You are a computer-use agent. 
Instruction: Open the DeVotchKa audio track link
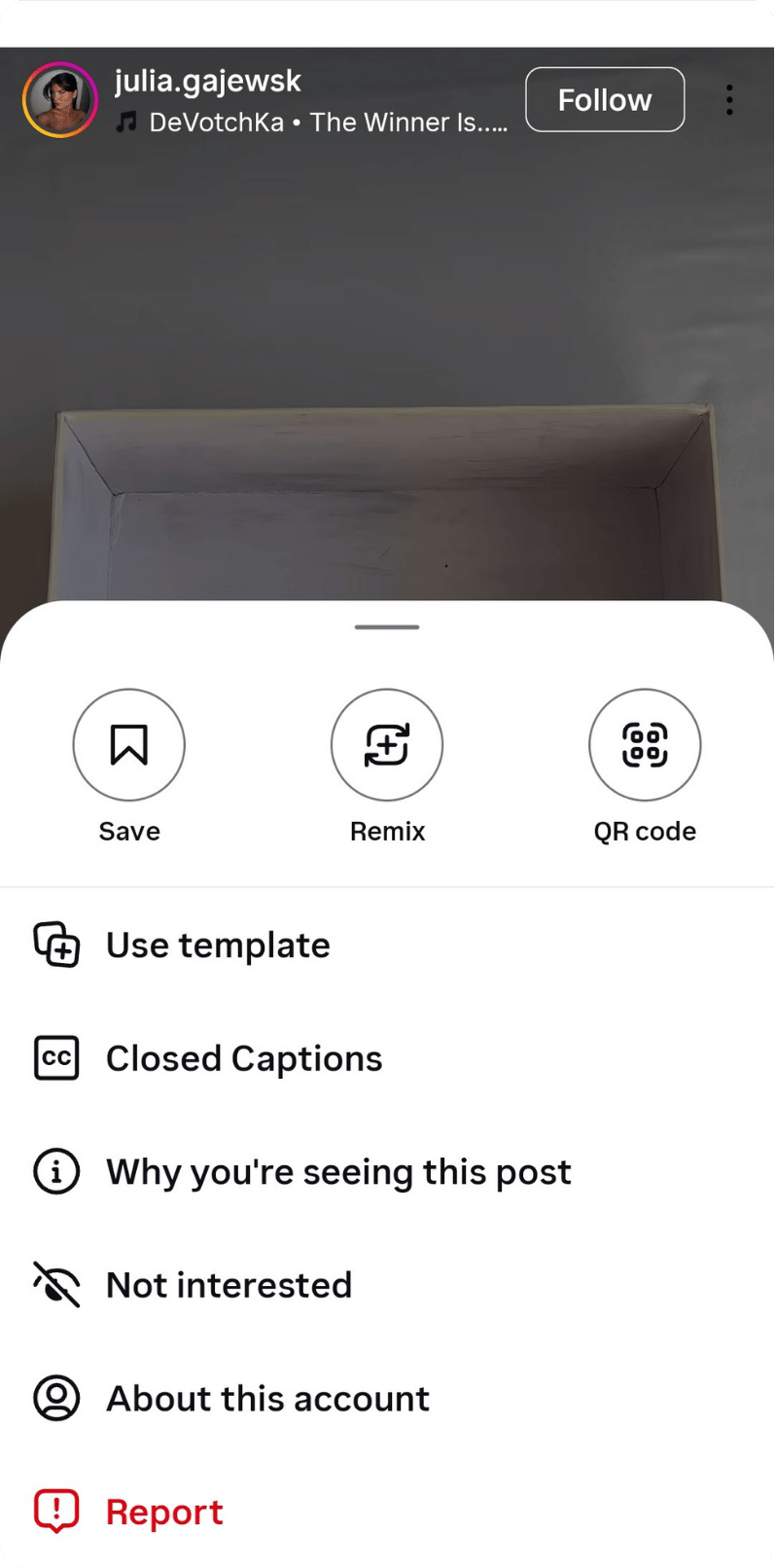point(327,123)
